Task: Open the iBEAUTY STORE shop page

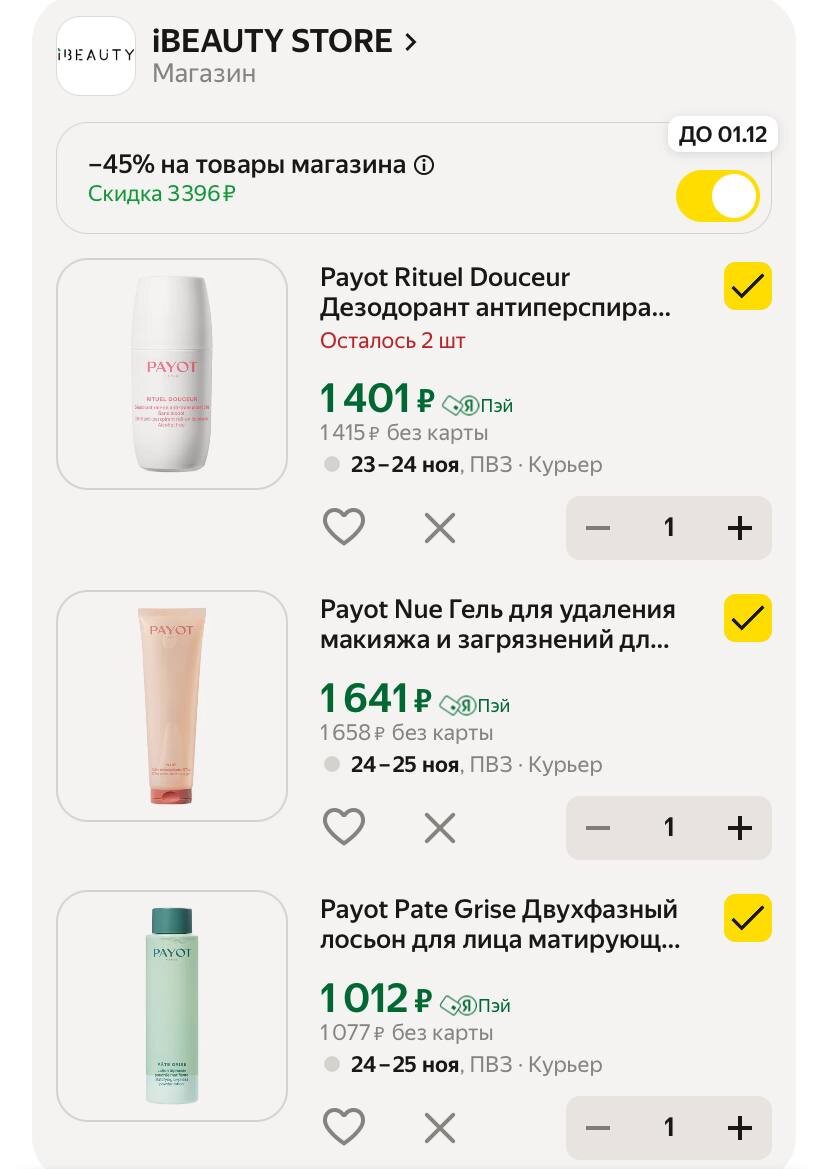Action: [283, 42]
